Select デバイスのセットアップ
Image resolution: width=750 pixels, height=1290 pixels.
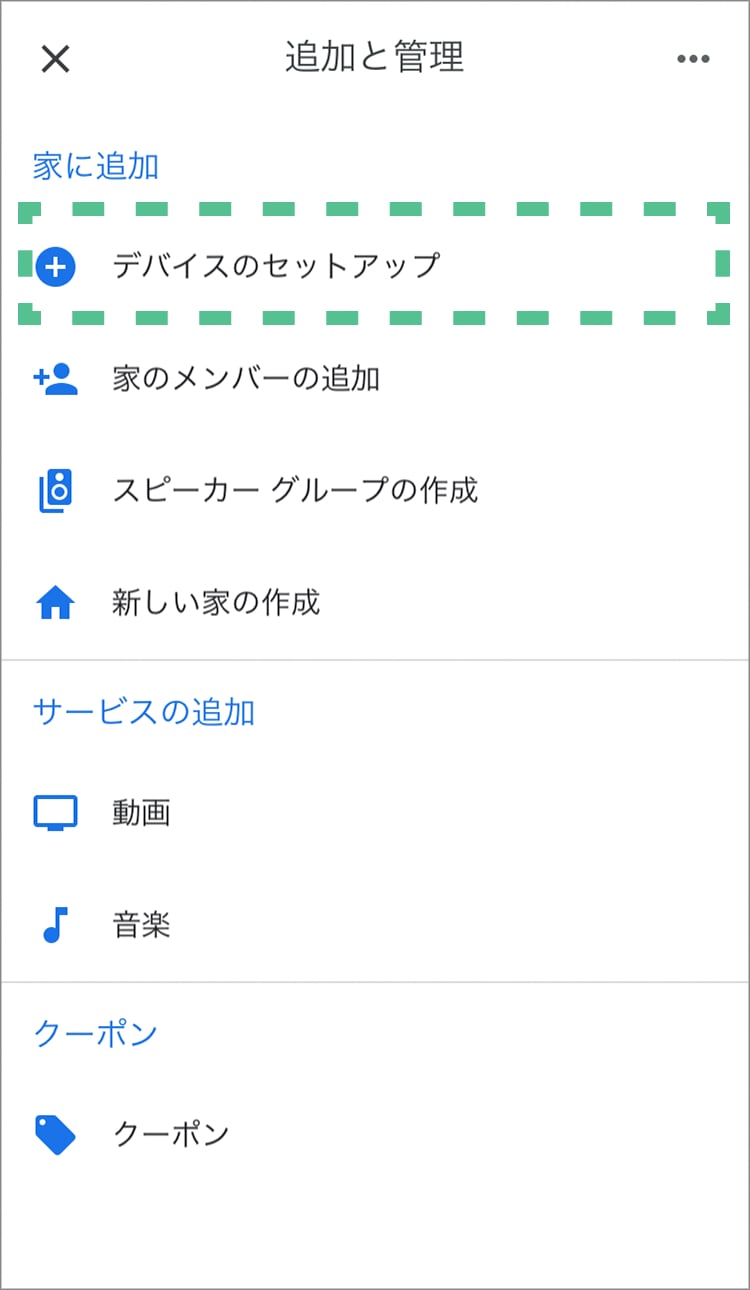(x=275, y=266)
